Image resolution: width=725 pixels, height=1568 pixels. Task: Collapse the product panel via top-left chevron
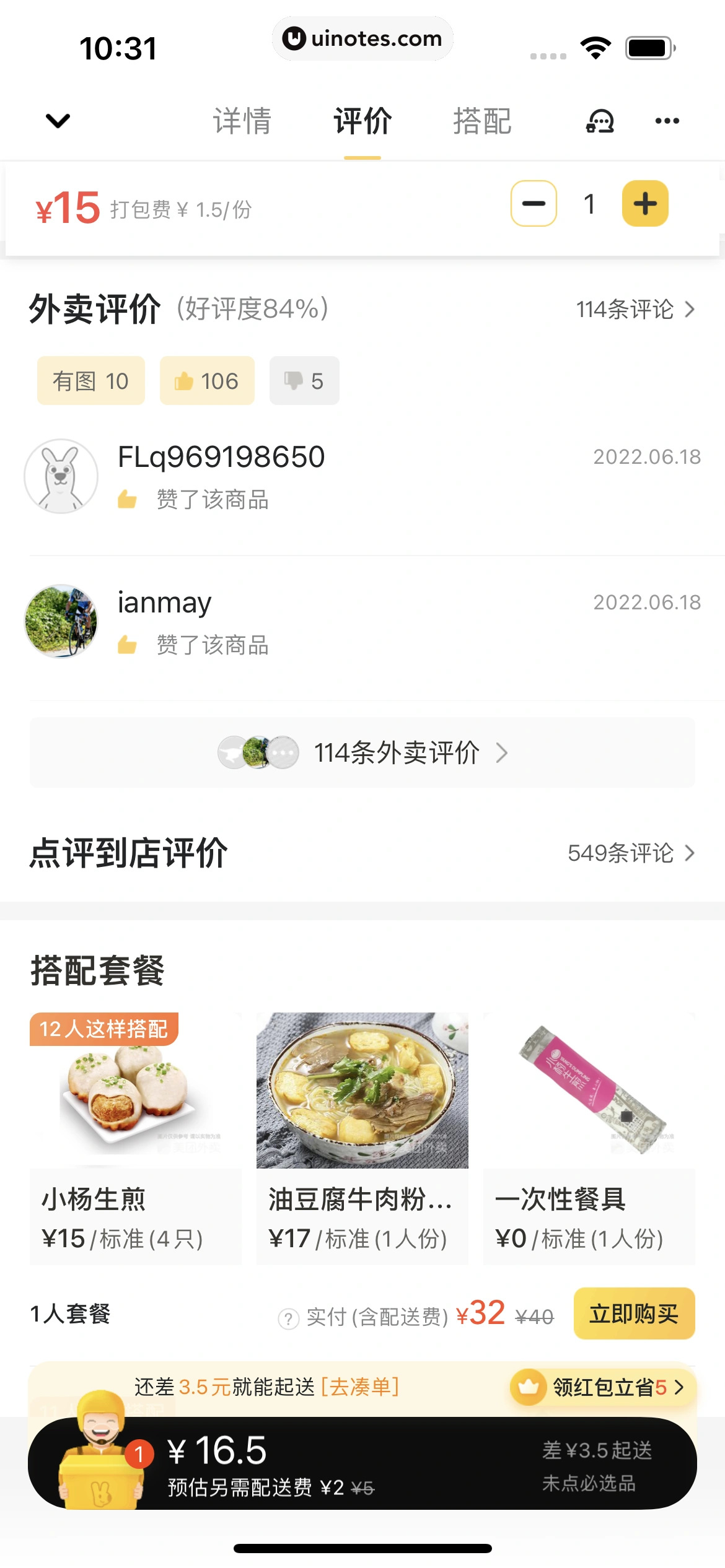pos(56,121)
